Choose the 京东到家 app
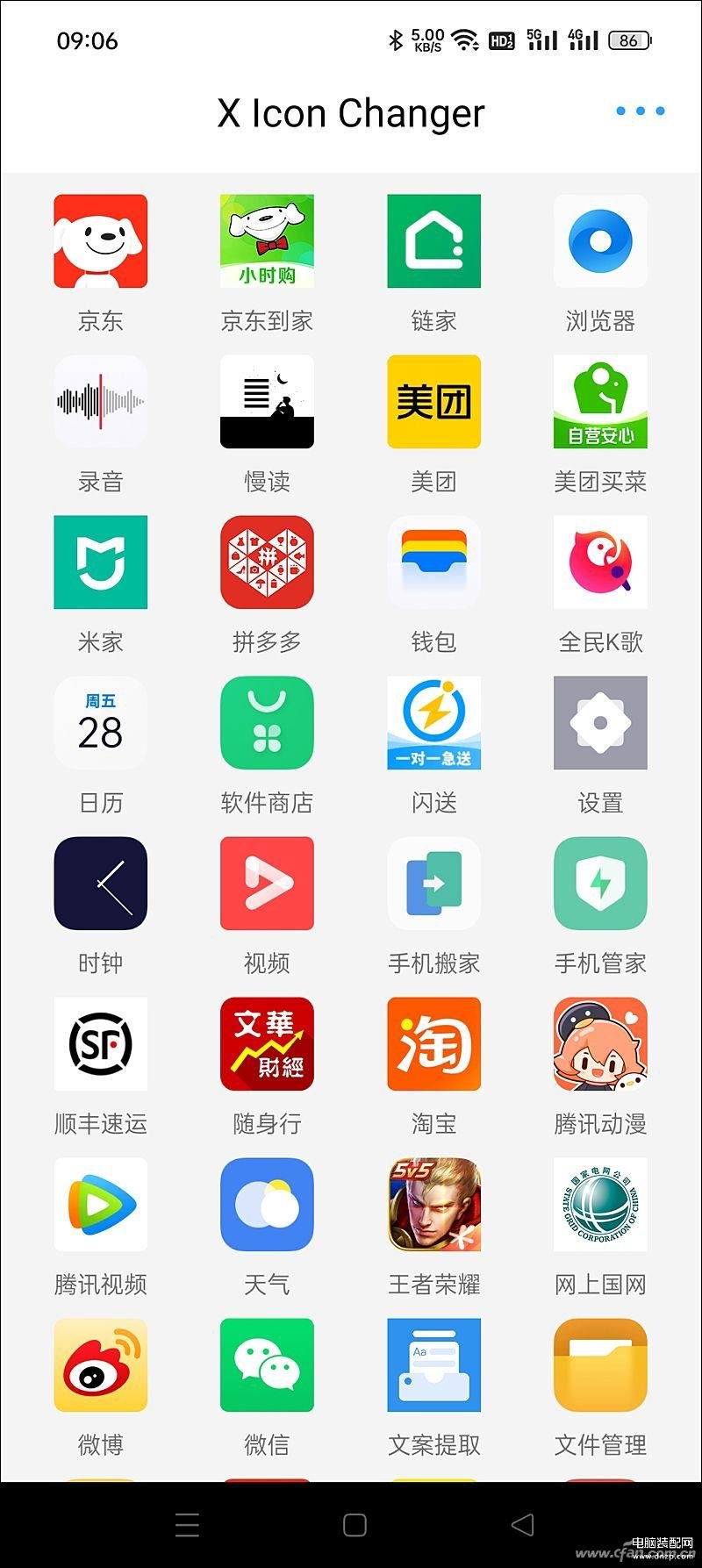The image size is (702, 1568). pos(267,241)
